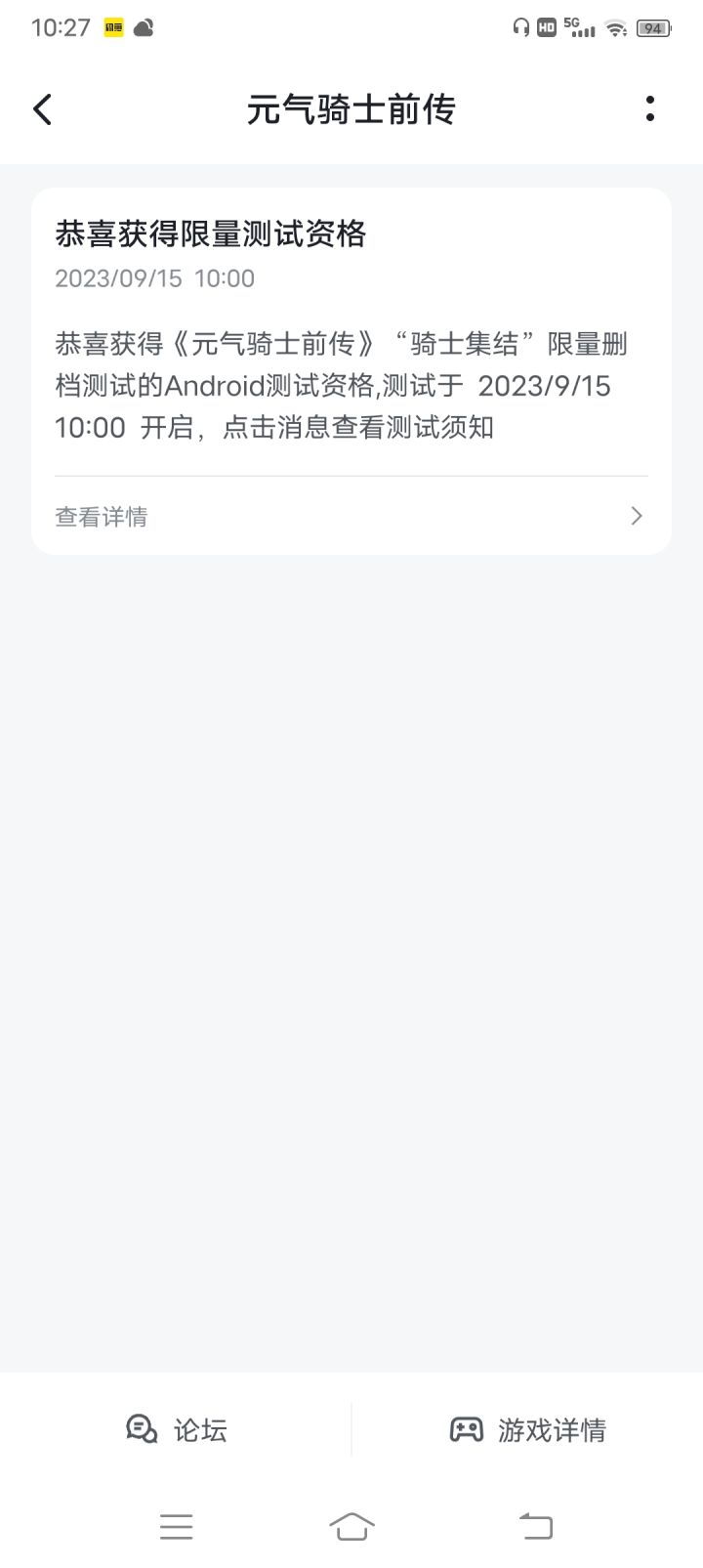Screen dimensions: 703x1568
Task: Tap the Wi-Fi status bar icon
Action: 615,27
